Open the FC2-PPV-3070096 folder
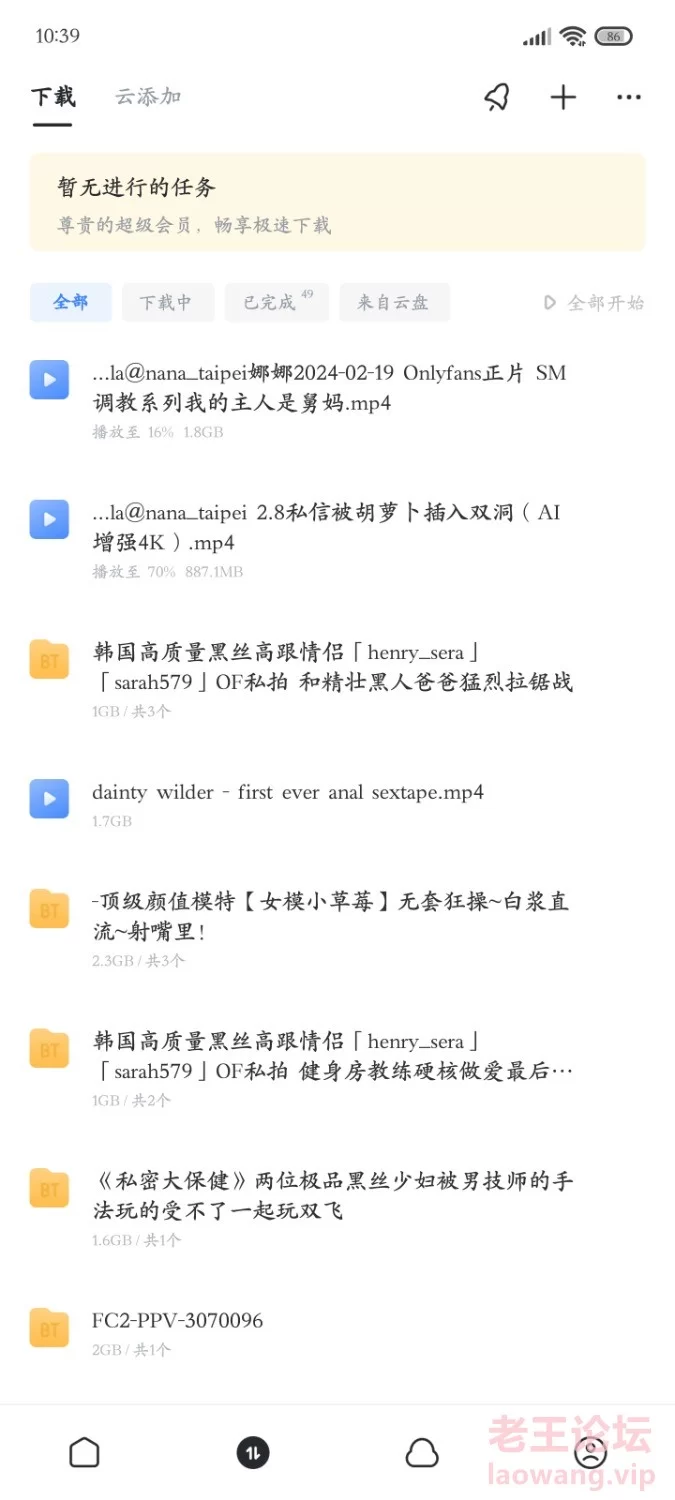 coord(337,1332)
